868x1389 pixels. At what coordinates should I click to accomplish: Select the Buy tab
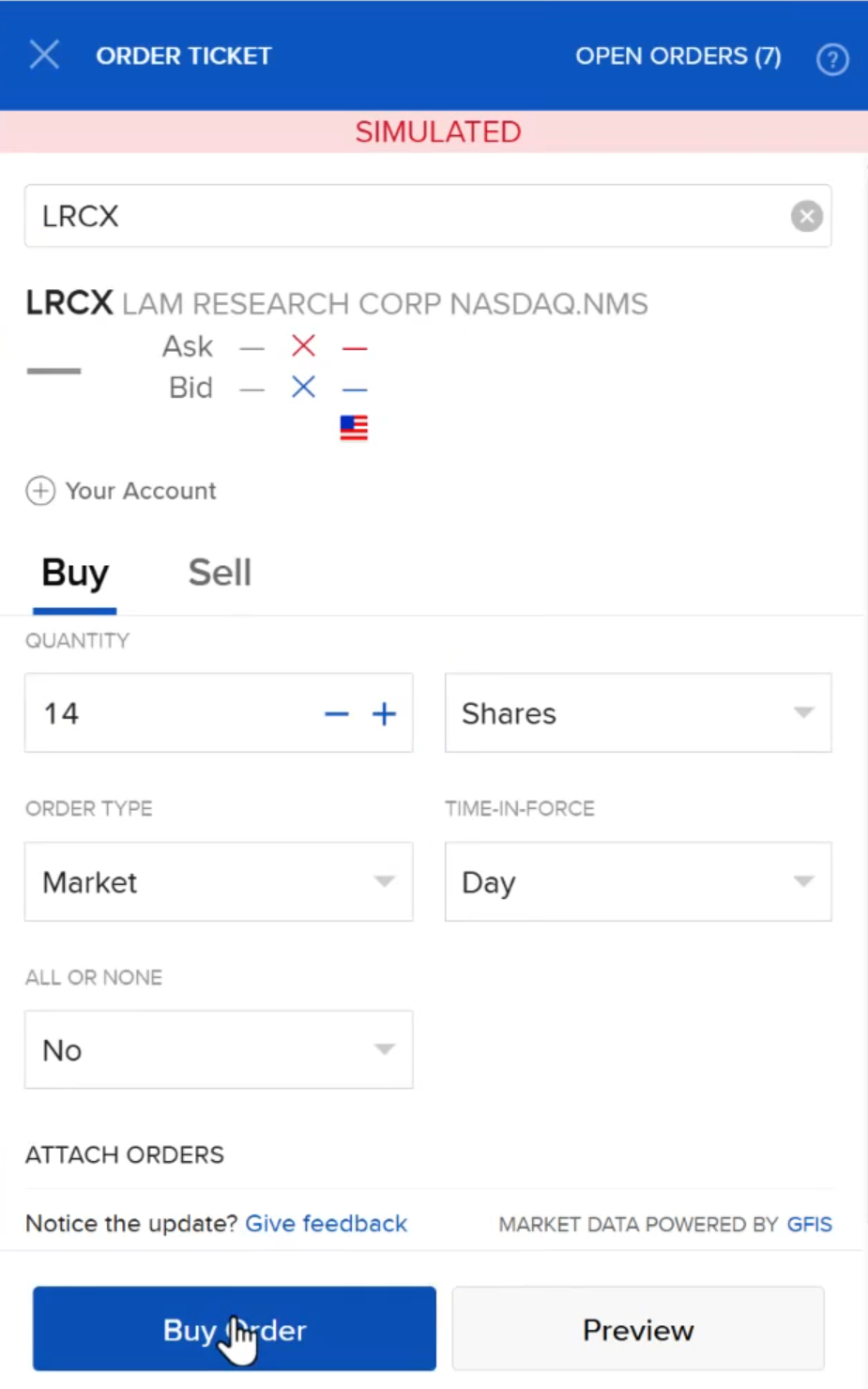pyautogui.click(x=75, y=572)
